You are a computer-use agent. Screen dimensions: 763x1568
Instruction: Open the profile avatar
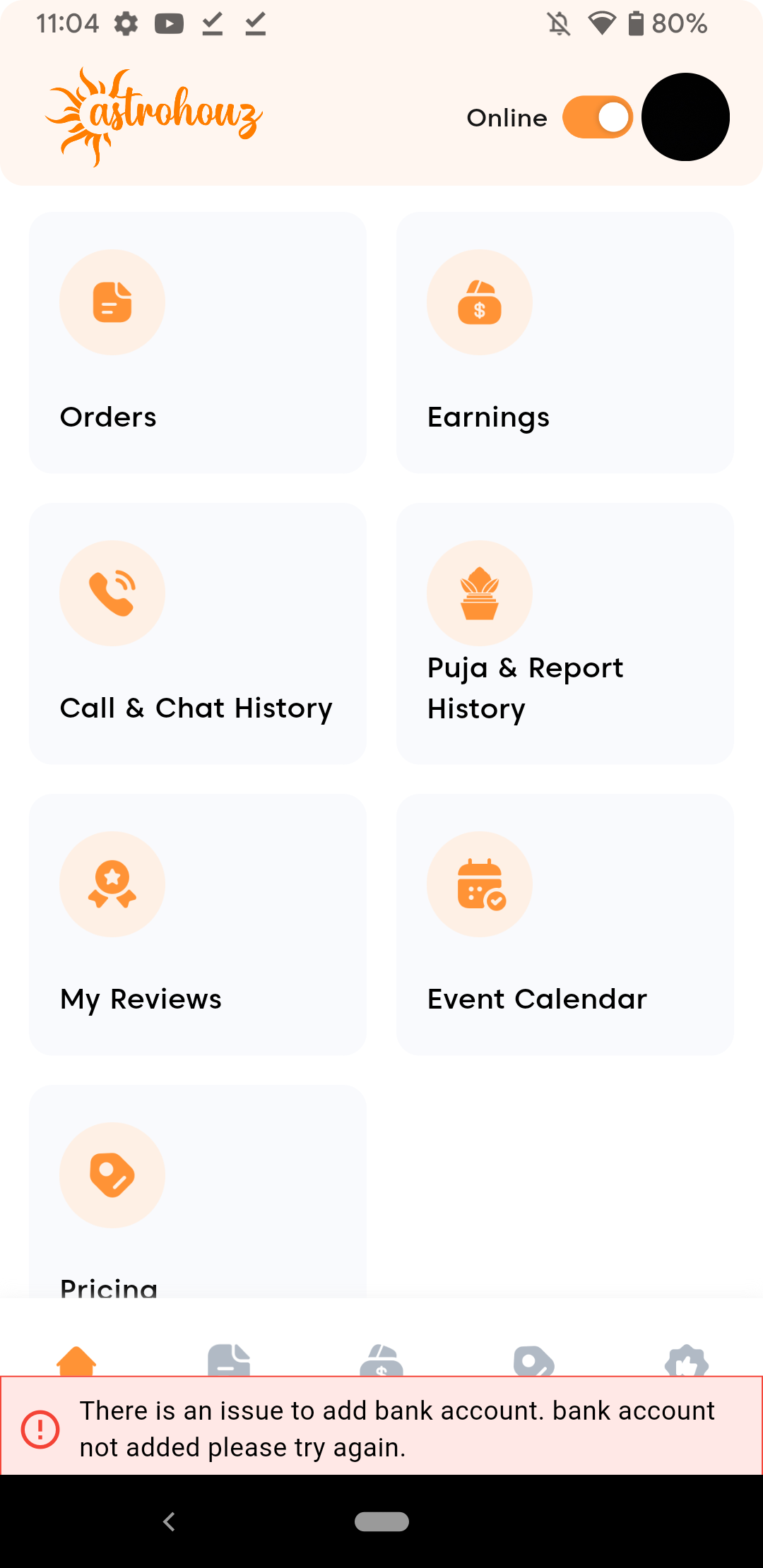click(685, 117)
